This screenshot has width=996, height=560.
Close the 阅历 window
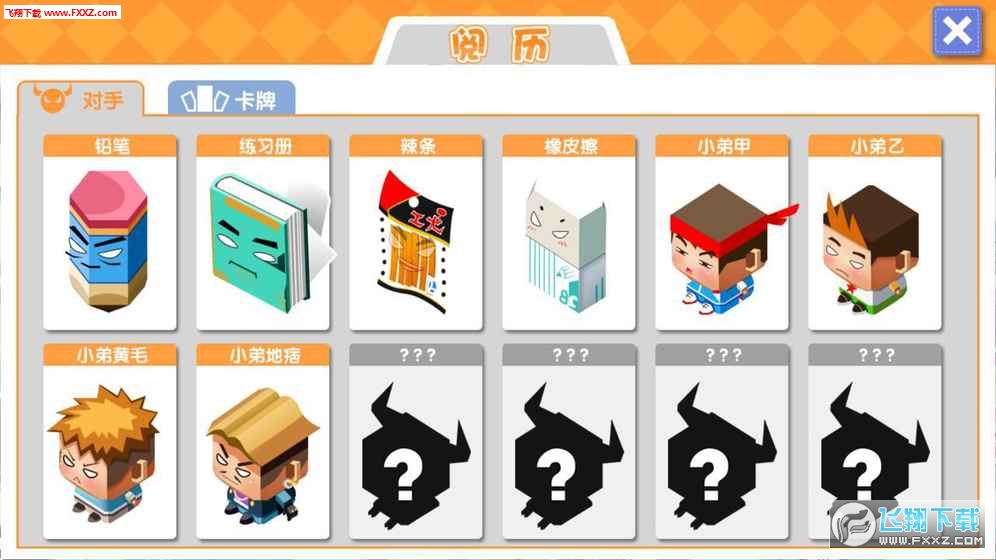pos(956,31)
